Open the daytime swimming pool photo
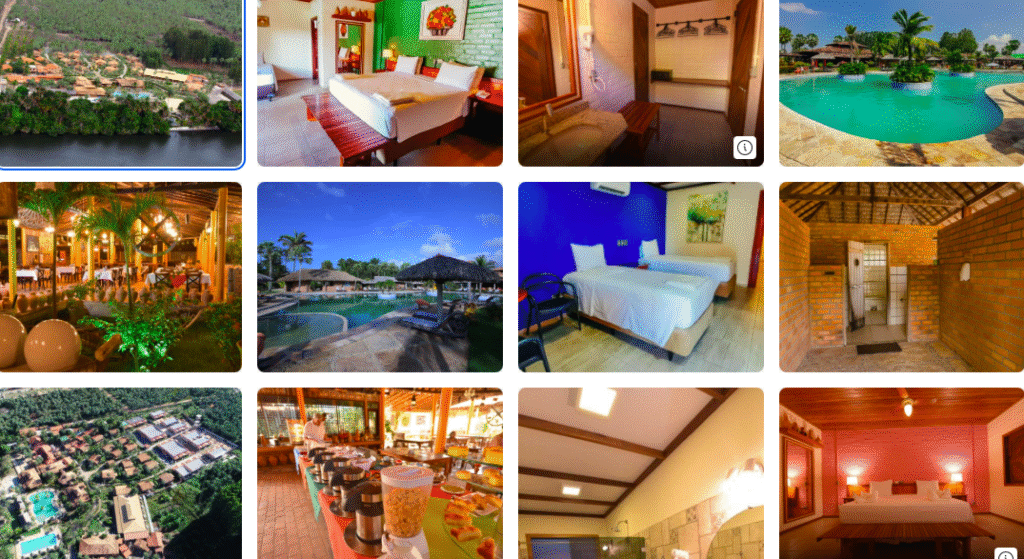The width and height of the screenshot is (1024, 559). coord(901,82)
